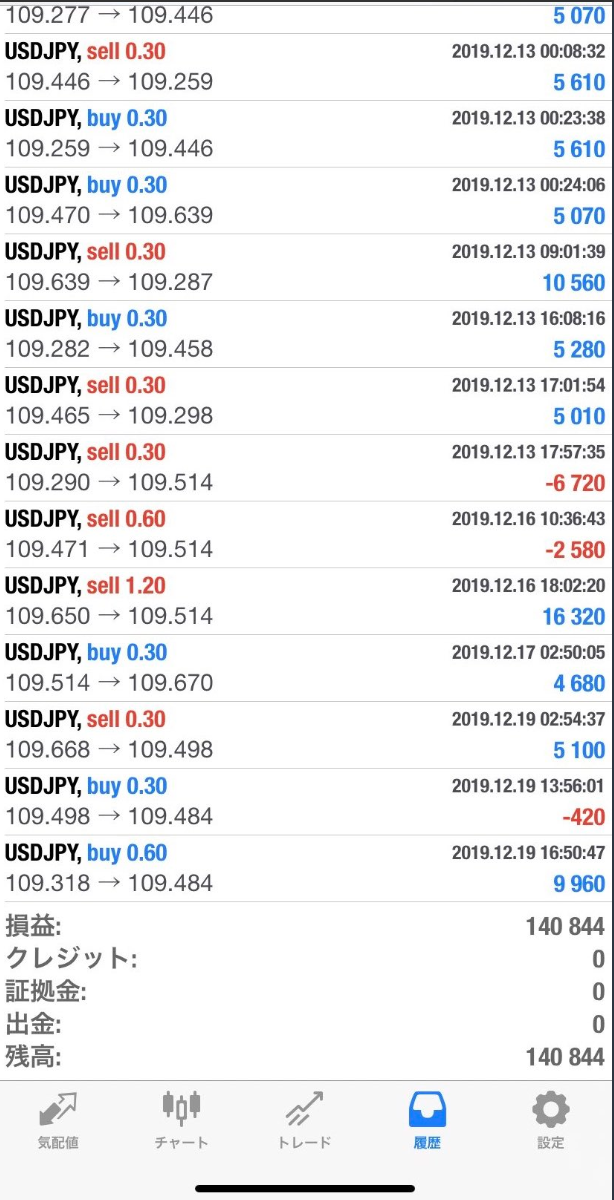Open the buy 0.60 trade at 16:50:47
614x1200 pixels.
pos(307,869)
